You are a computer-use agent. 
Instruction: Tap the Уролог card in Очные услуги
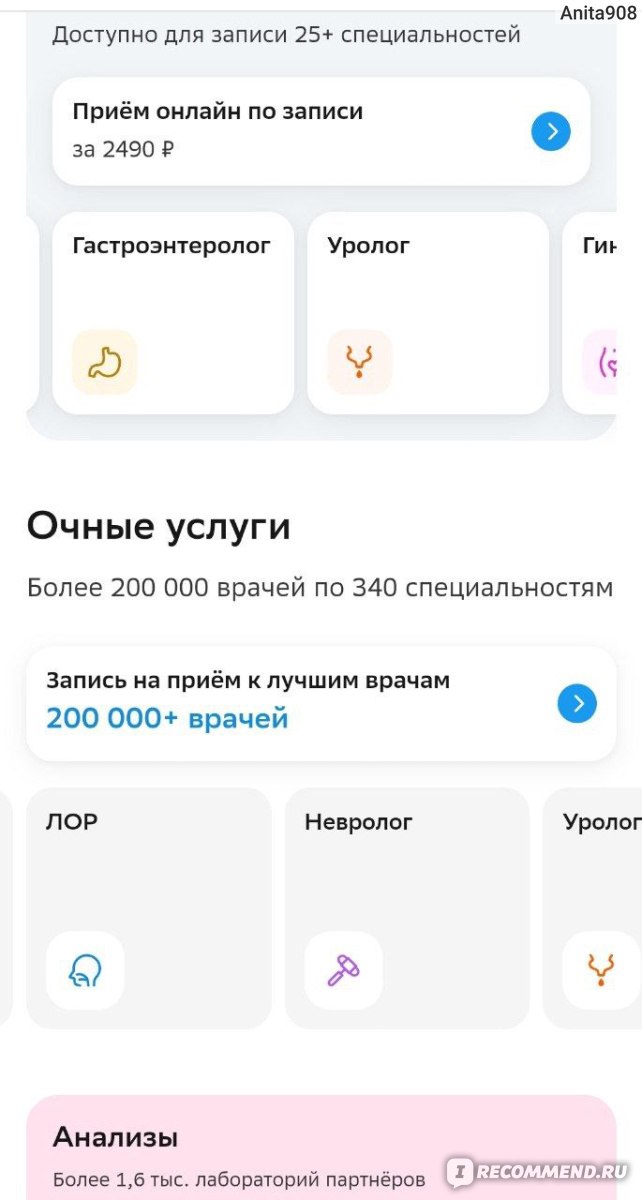point(592,909)
